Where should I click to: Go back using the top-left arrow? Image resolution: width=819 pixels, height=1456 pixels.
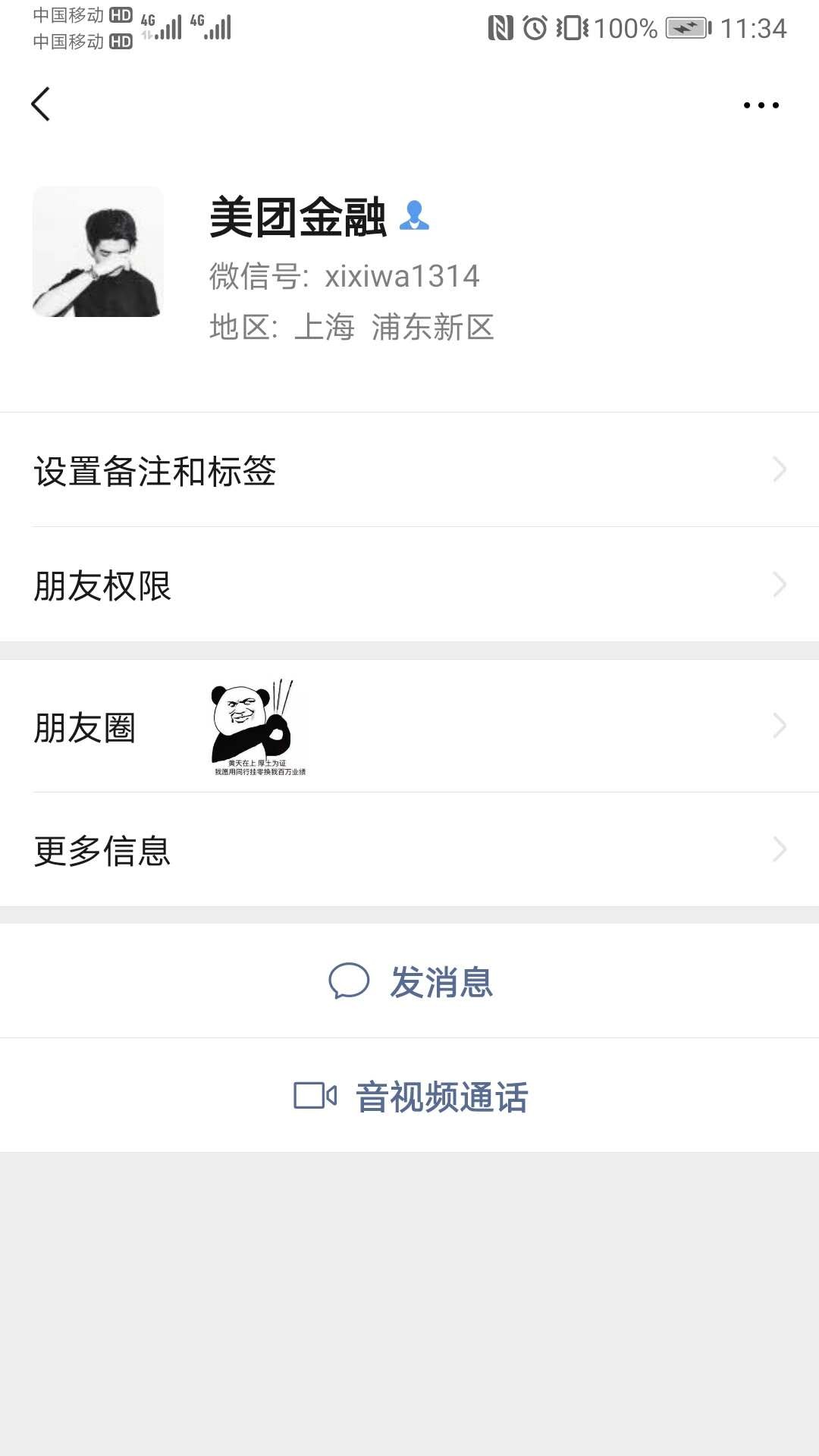(41, 105)
